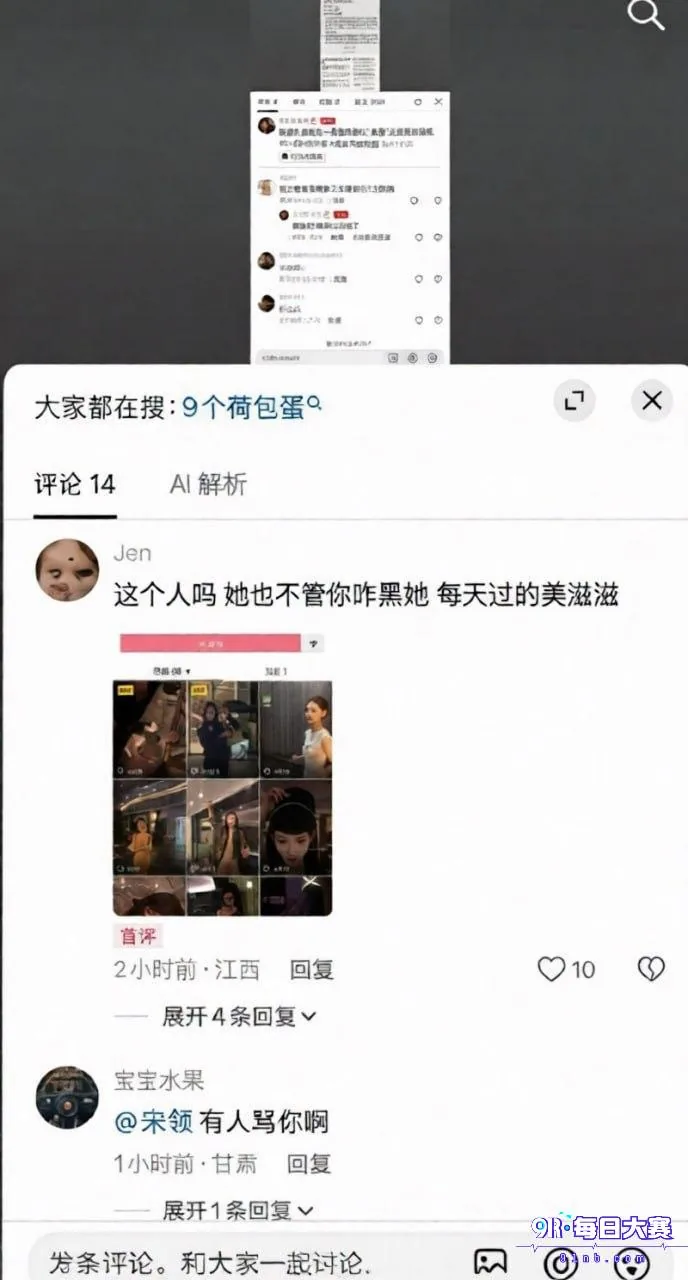Select the 评论 14 tab

(x=75, y=485)
